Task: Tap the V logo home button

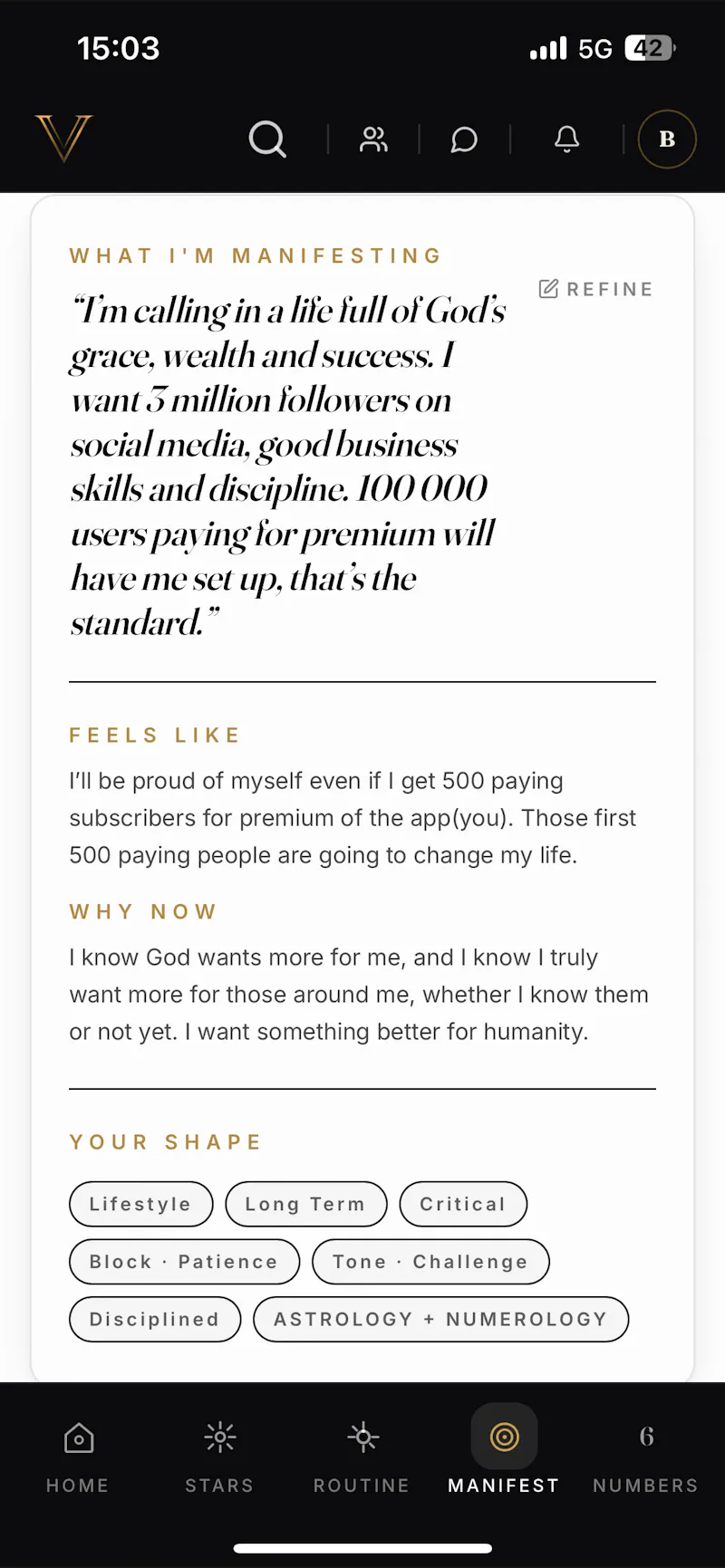Action: 63,139
